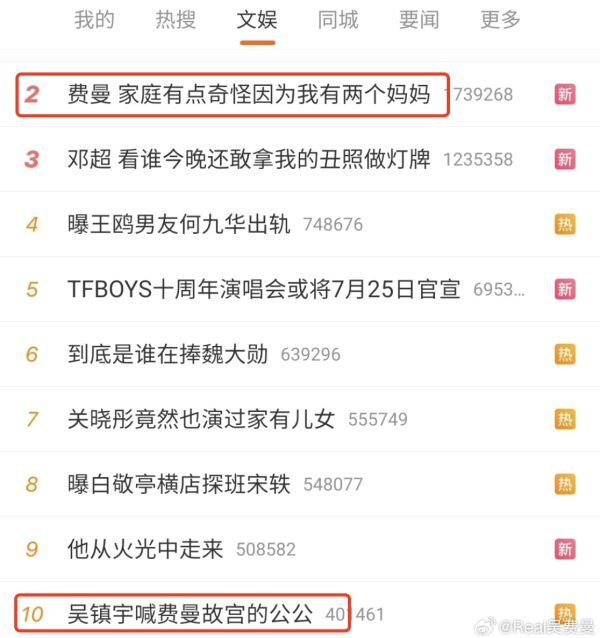View the topic 曝王鸥男友何九华出轨

click(x=178, y=224)
